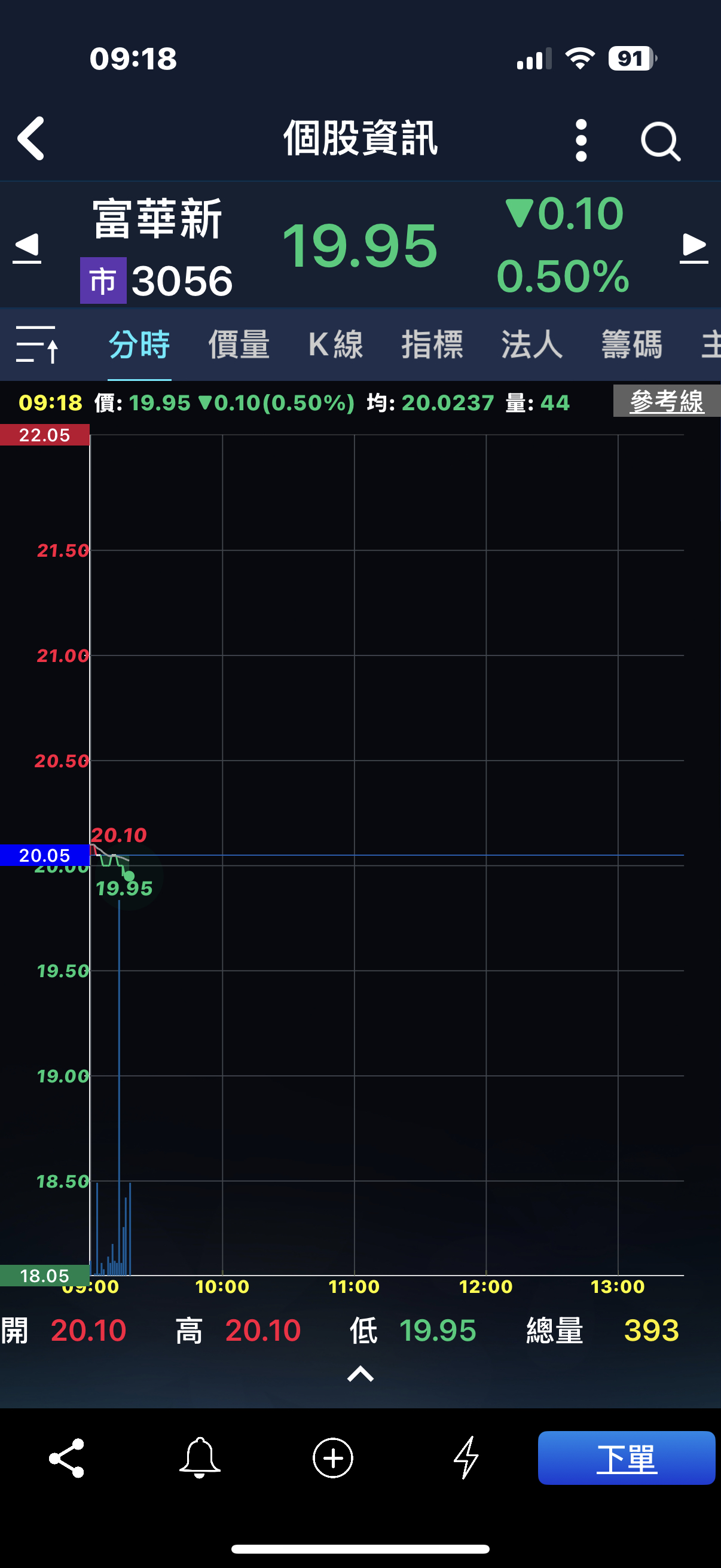Screen dimensions: 721x1568
Task: Add this stock to the watchlist
Action: point(333,1458)
